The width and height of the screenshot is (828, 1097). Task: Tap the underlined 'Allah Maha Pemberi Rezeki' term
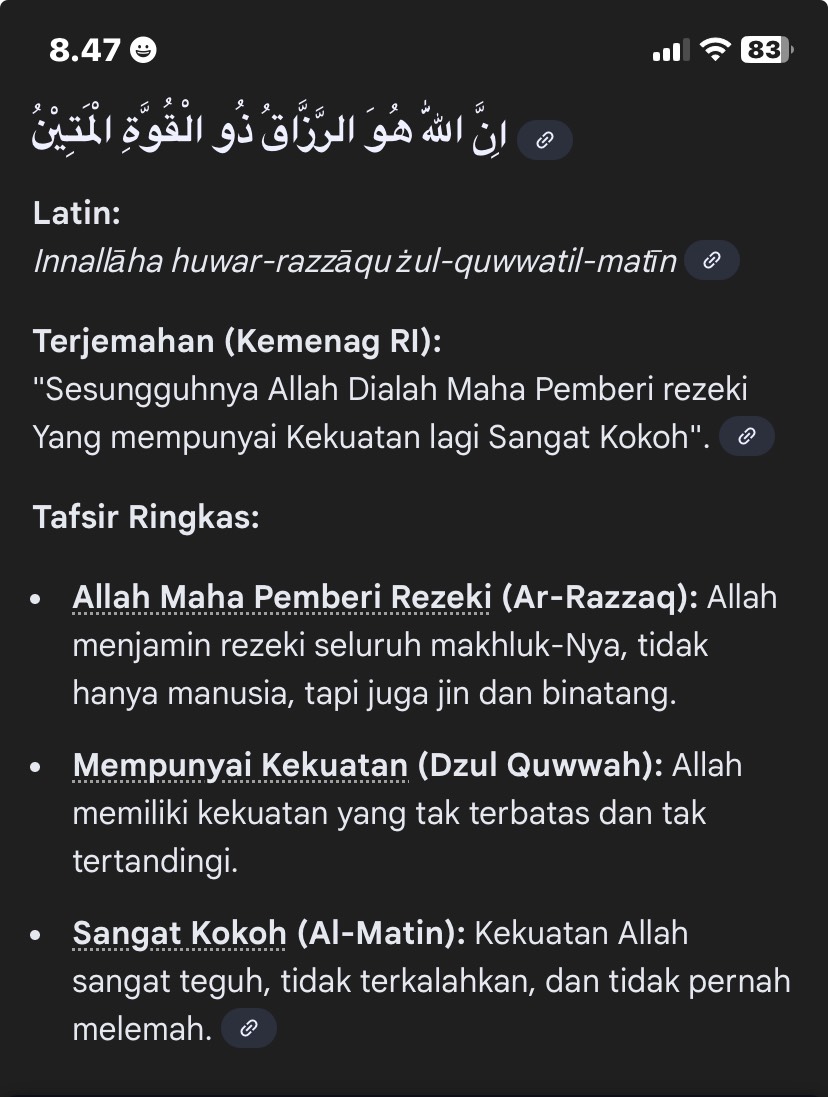281,597
